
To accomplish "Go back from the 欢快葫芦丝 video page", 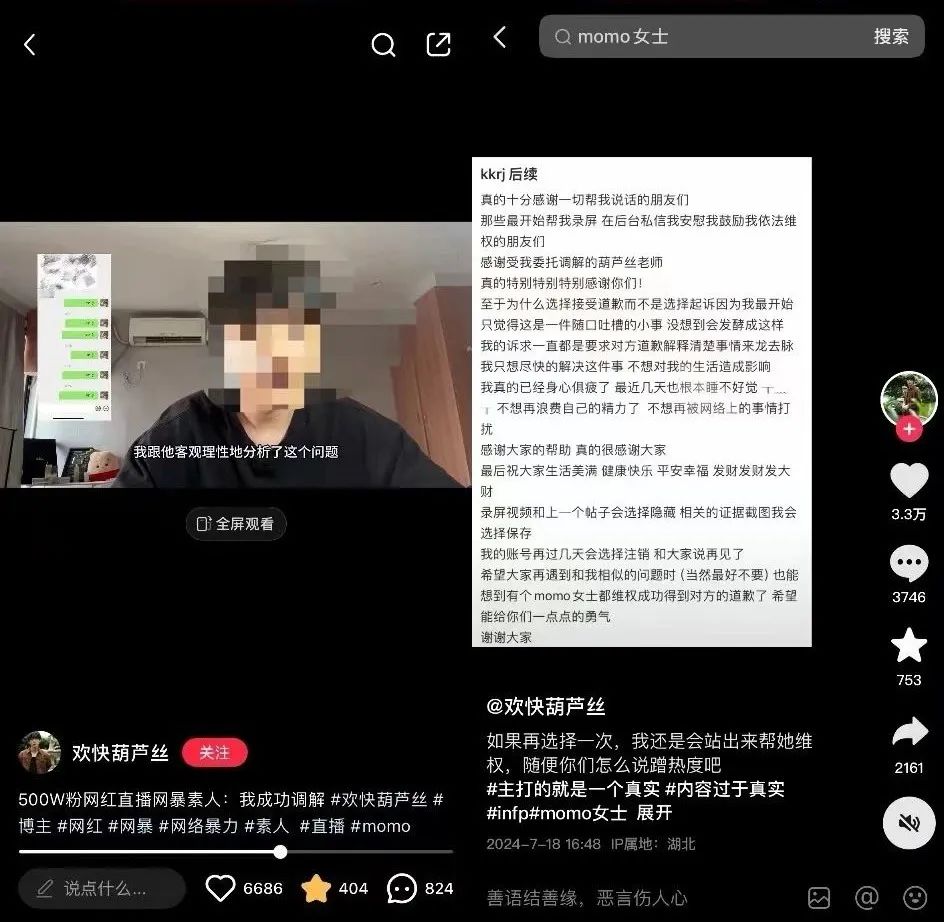I will (30, 45).
